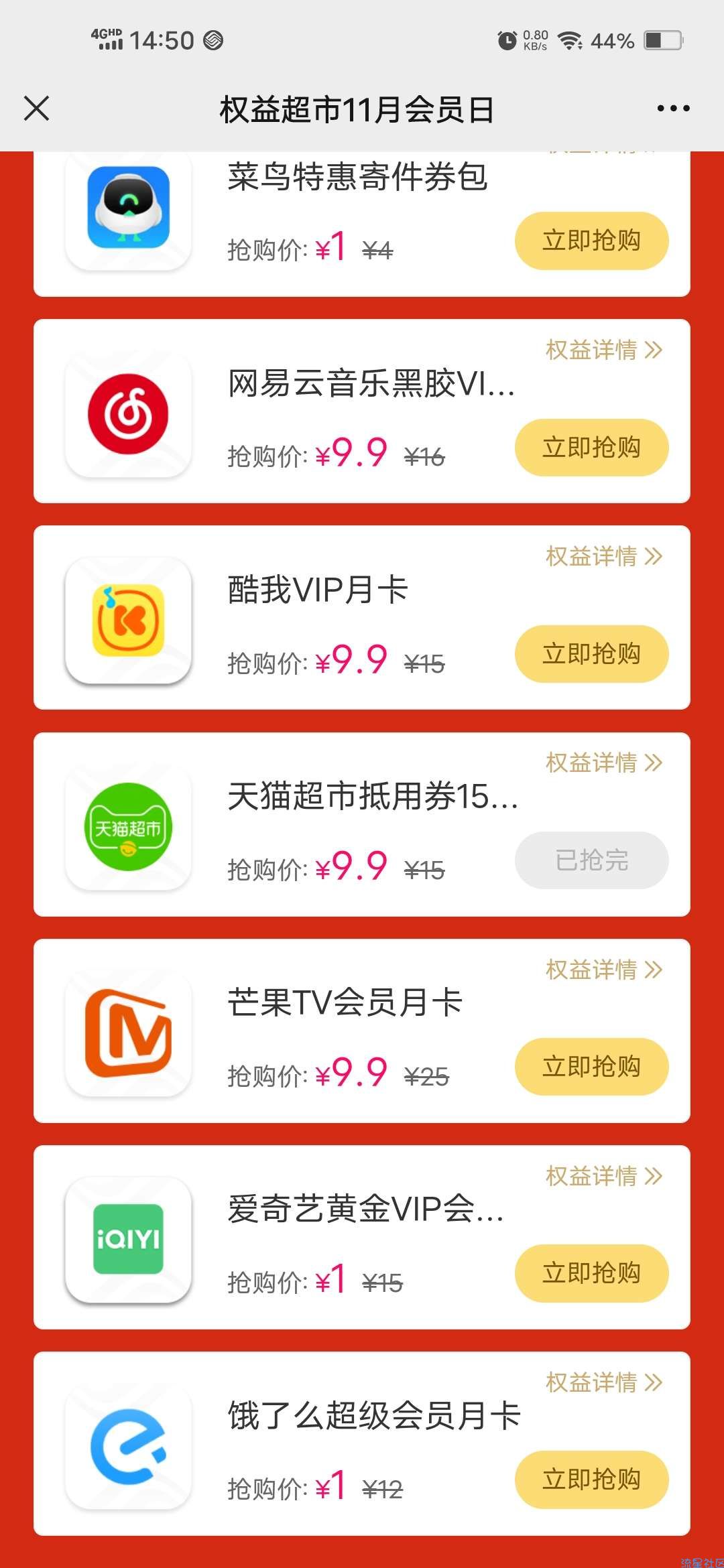Open 权益详情 for 饿了么超级会员月卡
Image resolution: width=724 pixels, height=1568 pixels.
coord(603,1382)
